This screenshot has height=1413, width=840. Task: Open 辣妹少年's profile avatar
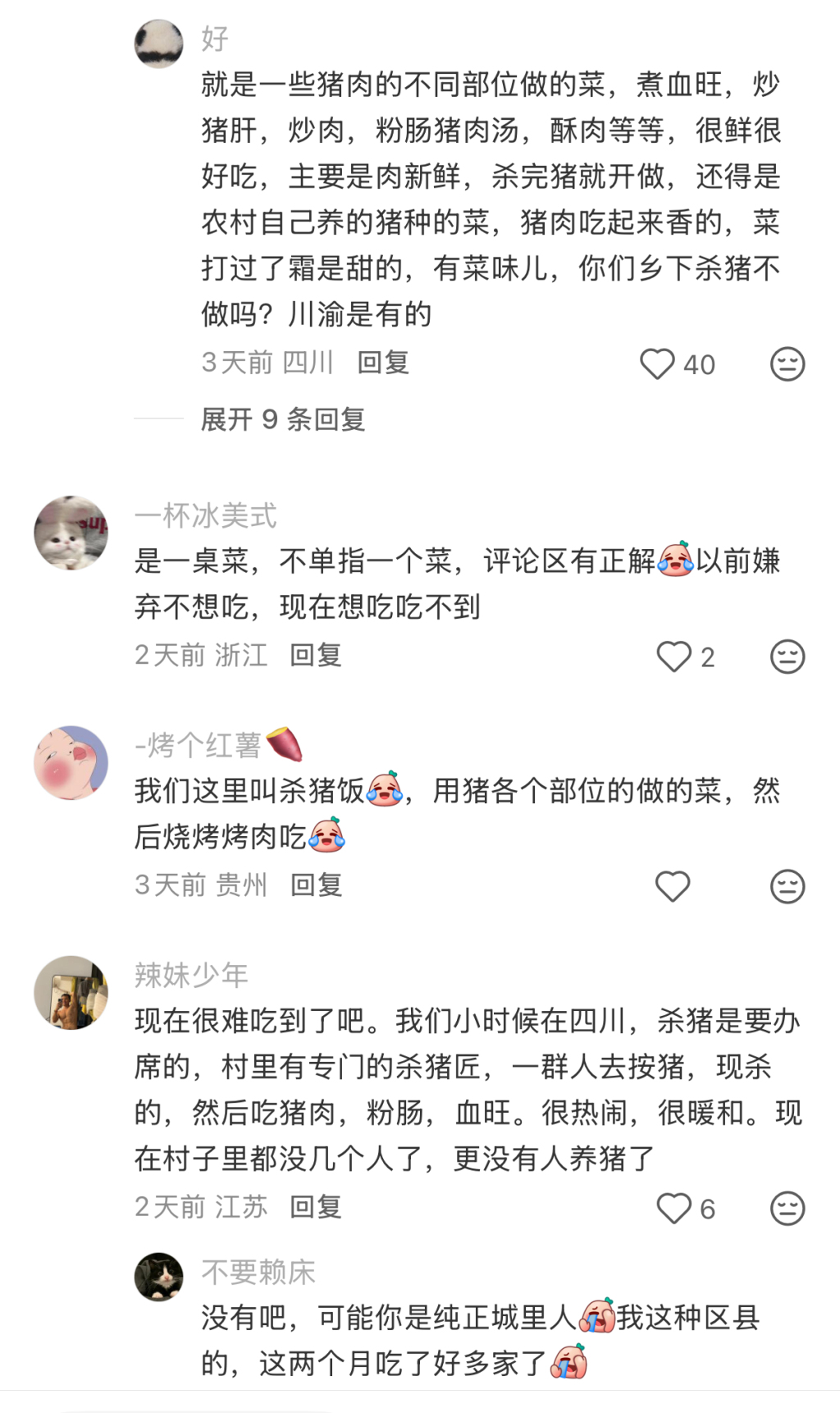click(x=71, y=992)
